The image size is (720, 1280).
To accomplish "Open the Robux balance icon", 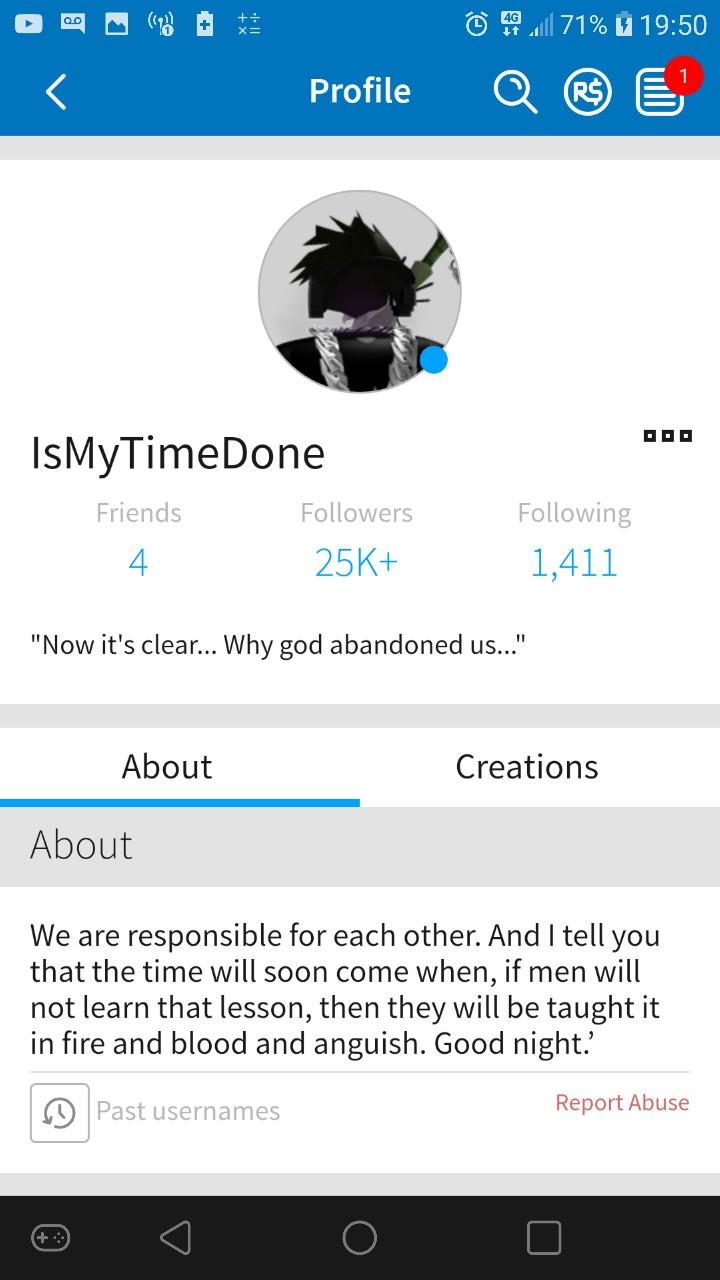I will 587,93.
